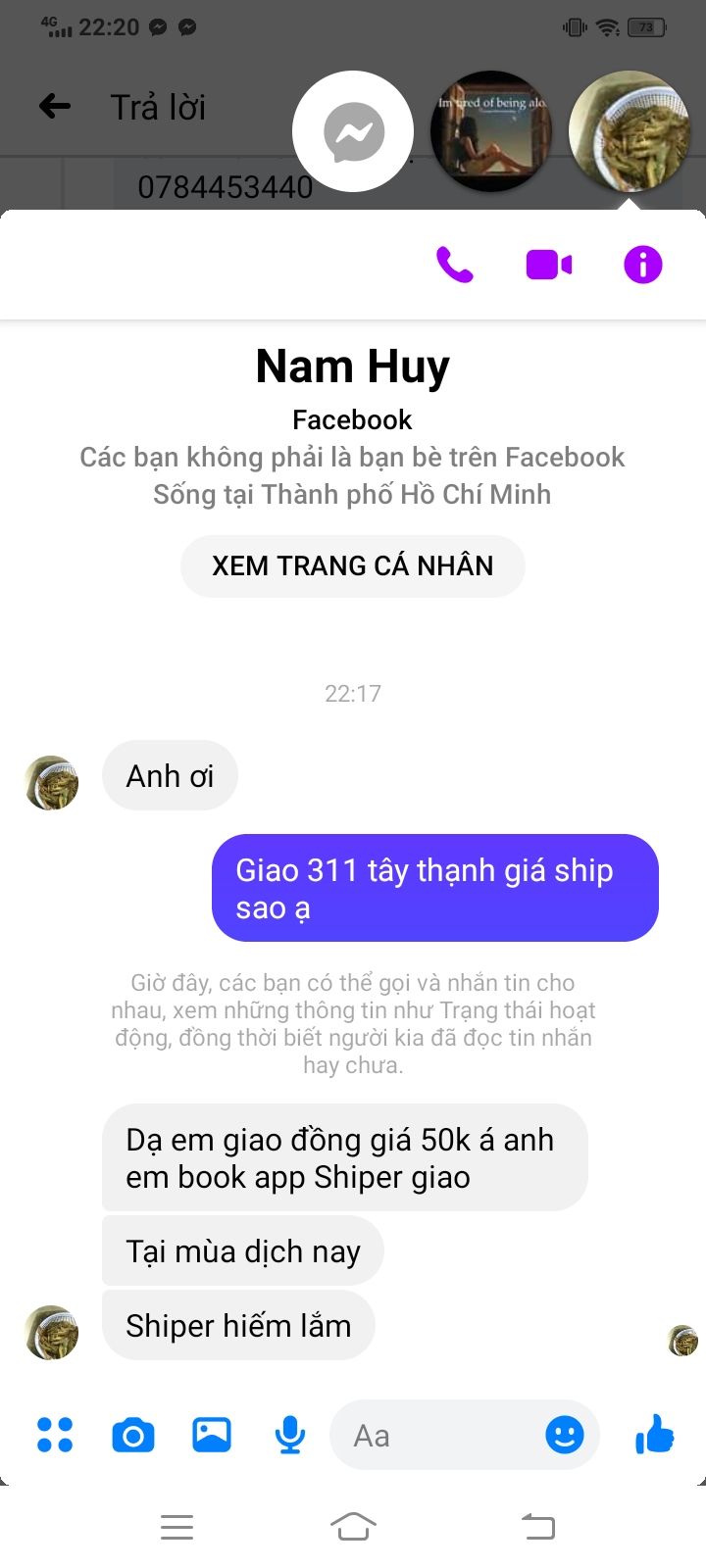706x1568 pixels.
Task: Open the photo gallery picker
Action: click(211, 1435)
